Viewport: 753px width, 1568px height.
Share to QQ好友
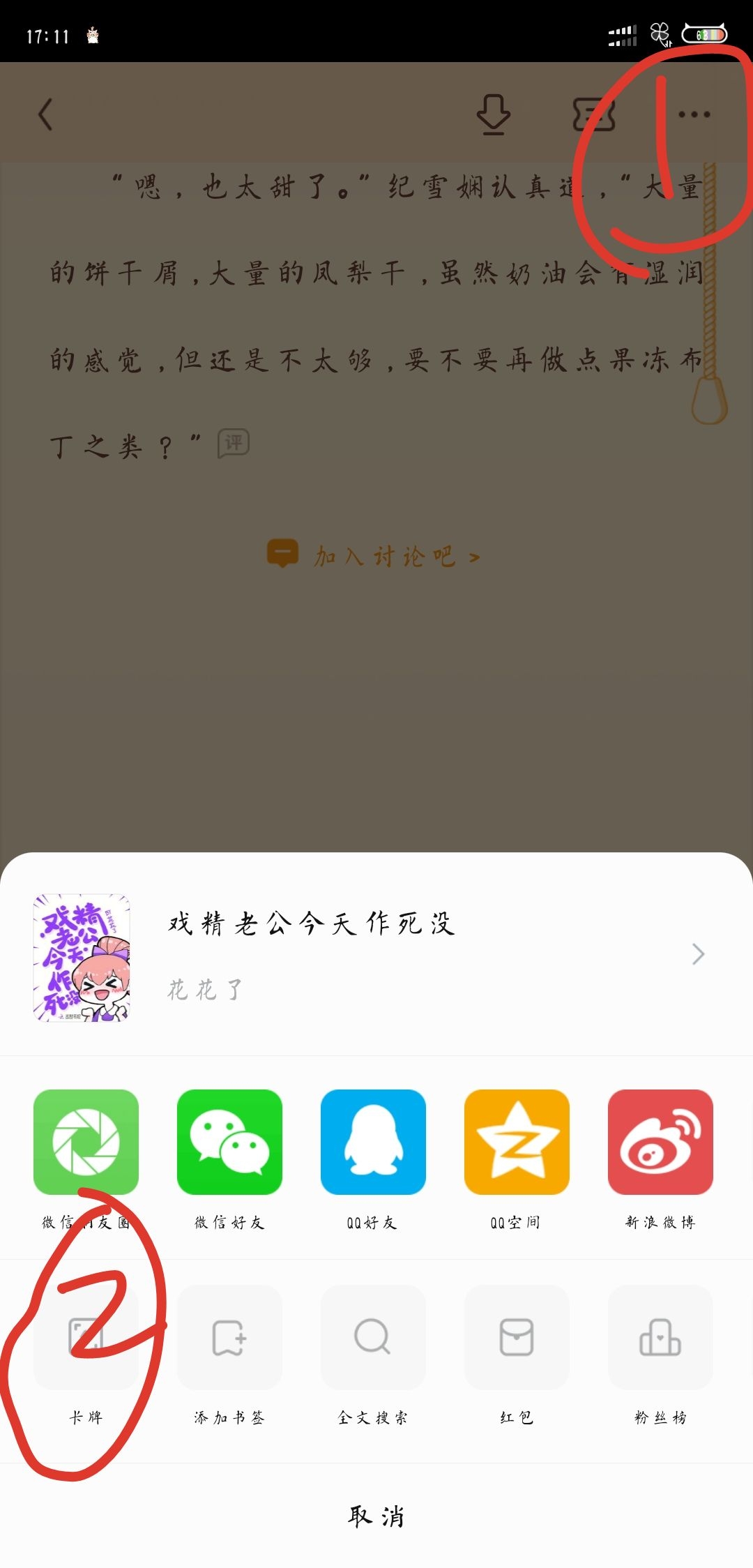coord(373,1143)
